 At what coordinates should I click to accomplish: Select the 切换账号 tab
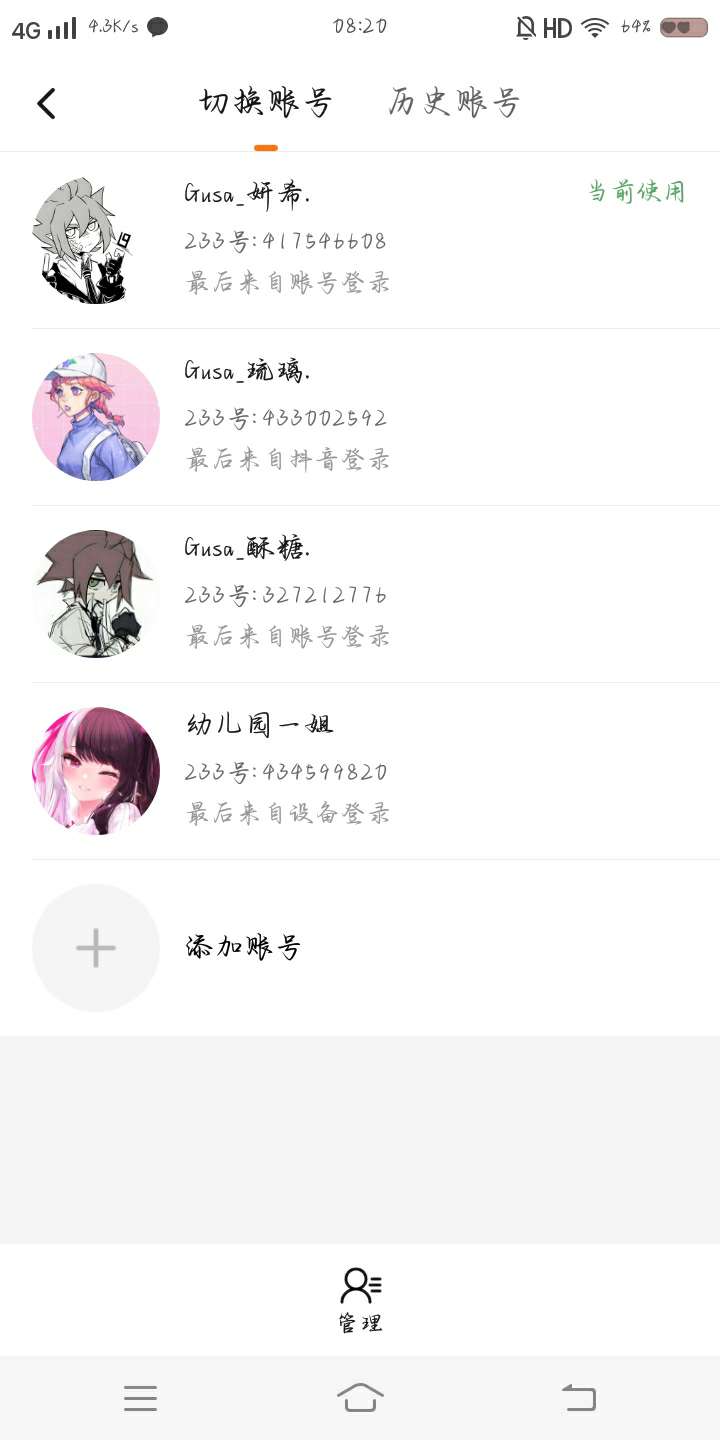click(265, 103)
